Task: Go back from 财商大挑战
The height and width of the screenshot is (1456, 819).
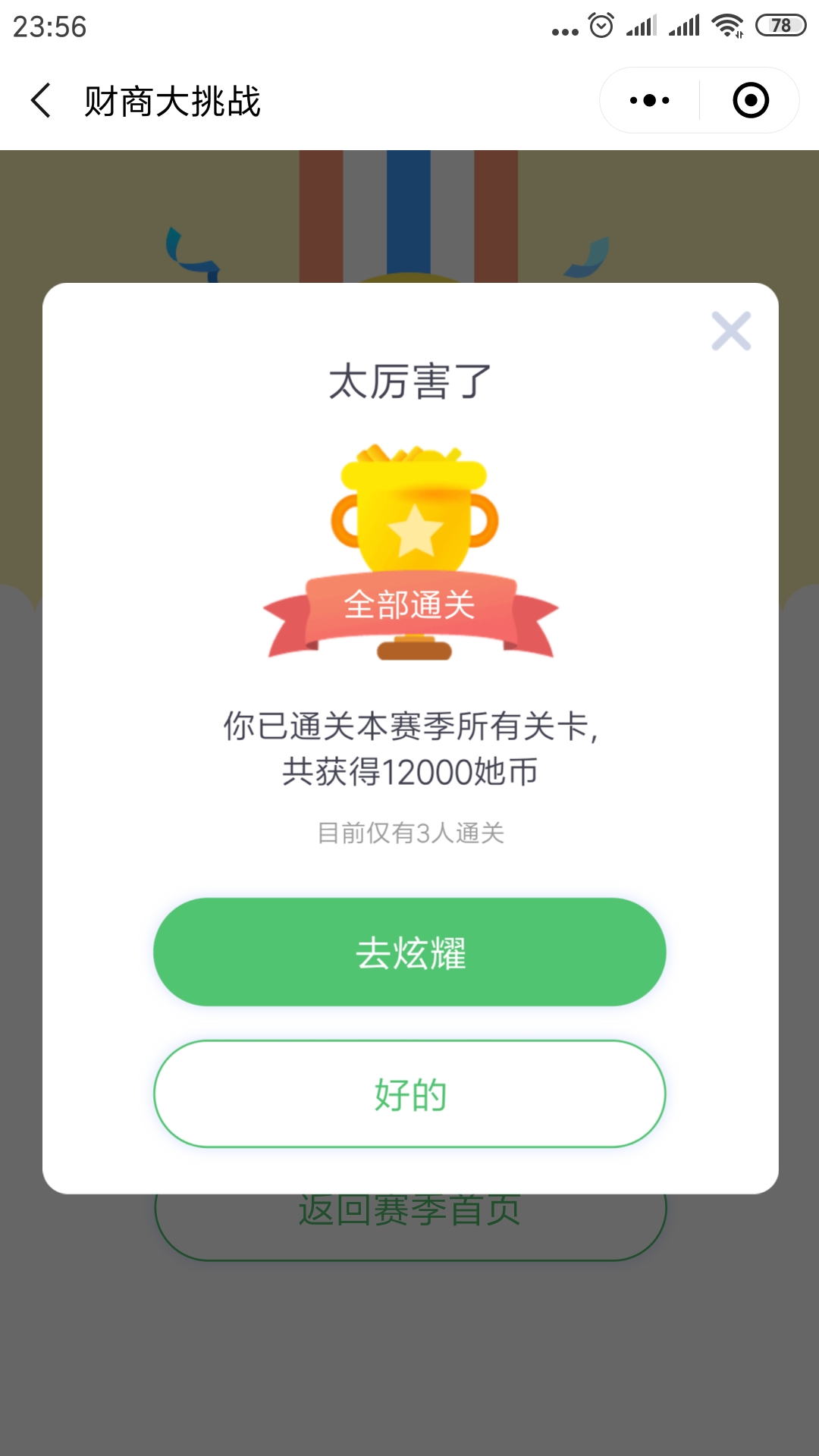Action: 41,100
